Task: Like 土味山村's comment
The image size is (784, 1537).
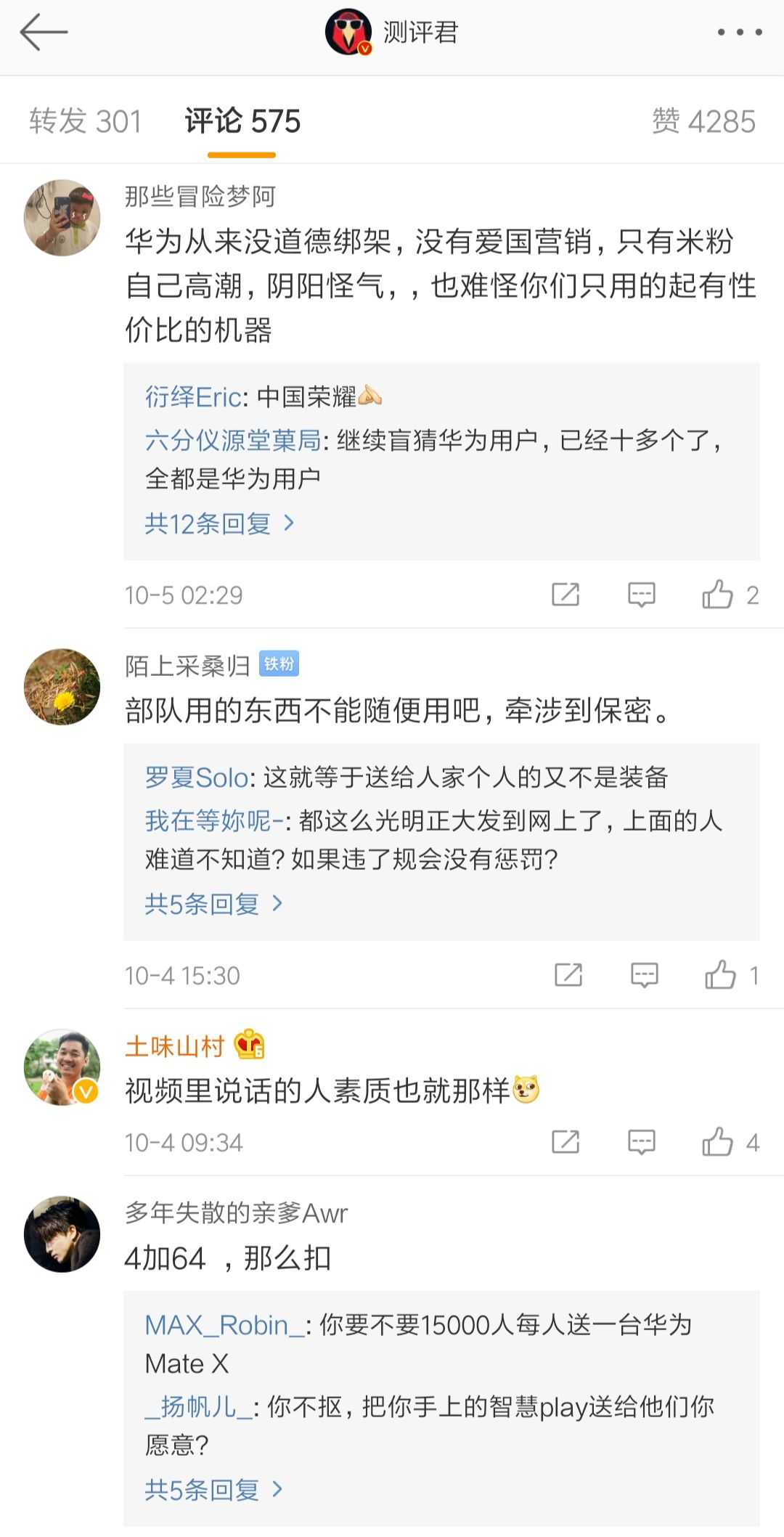Action: [718, 1142]
